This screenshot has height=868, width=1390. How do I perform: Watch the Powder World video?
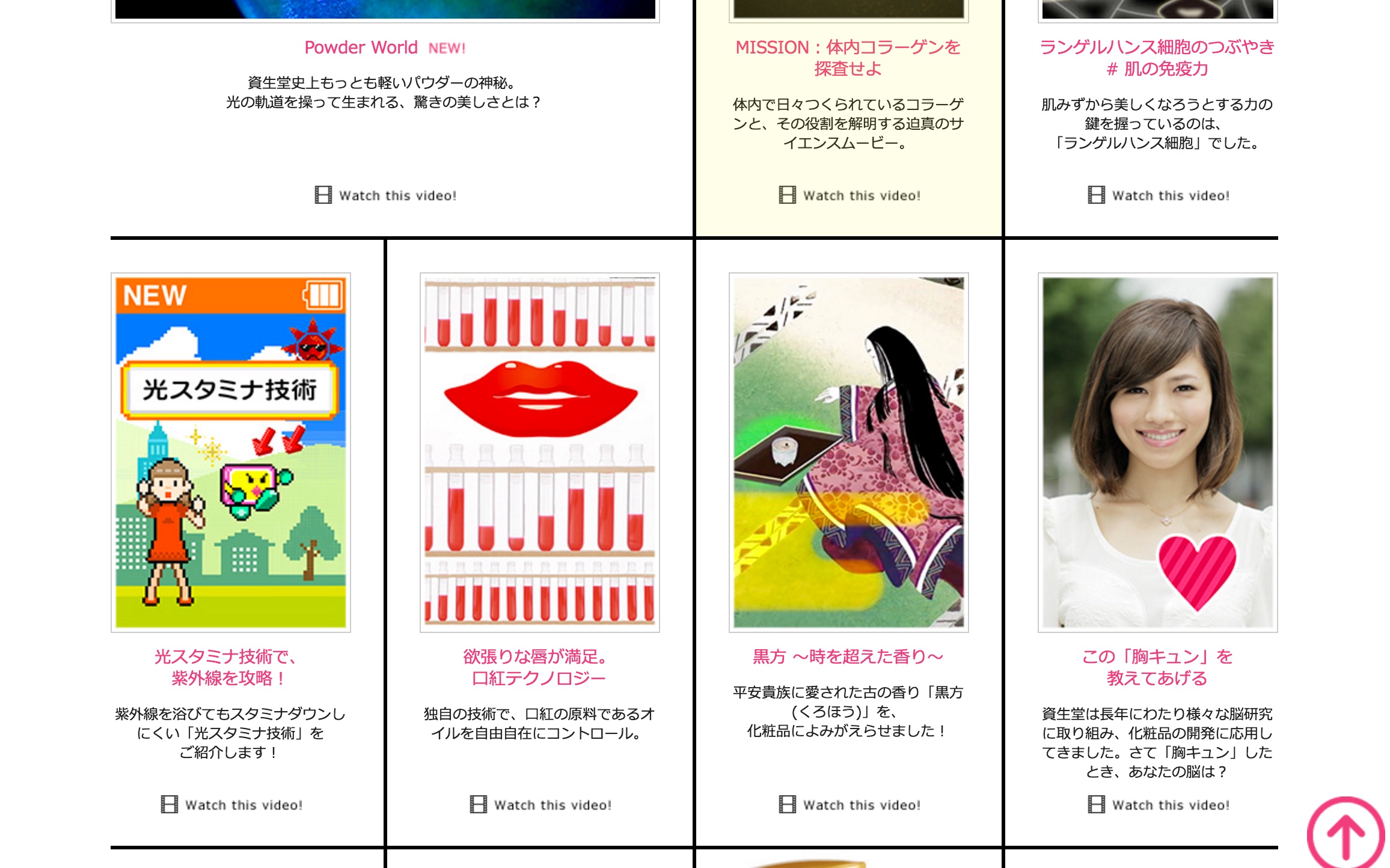pos(386,195)
